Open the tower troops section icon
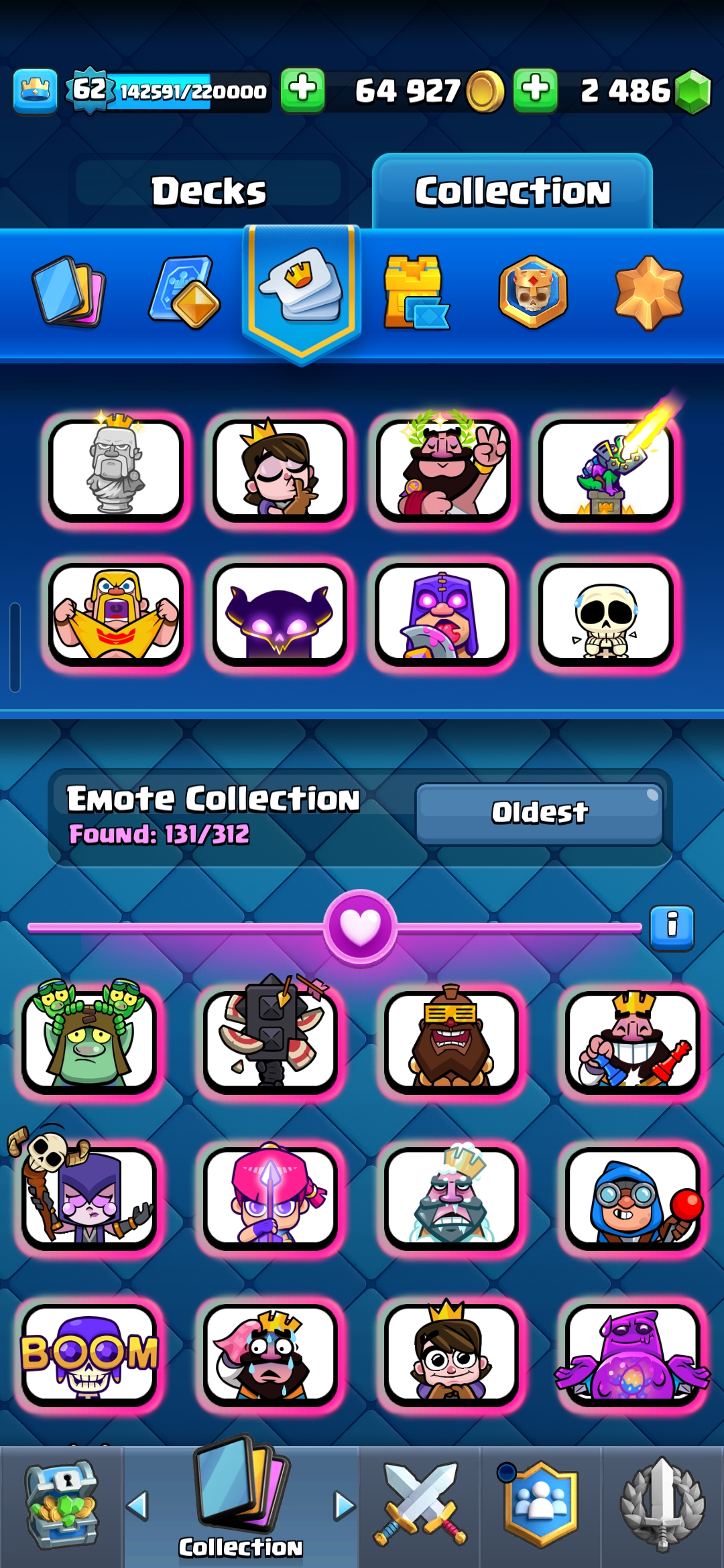 (x=415, y=293)
